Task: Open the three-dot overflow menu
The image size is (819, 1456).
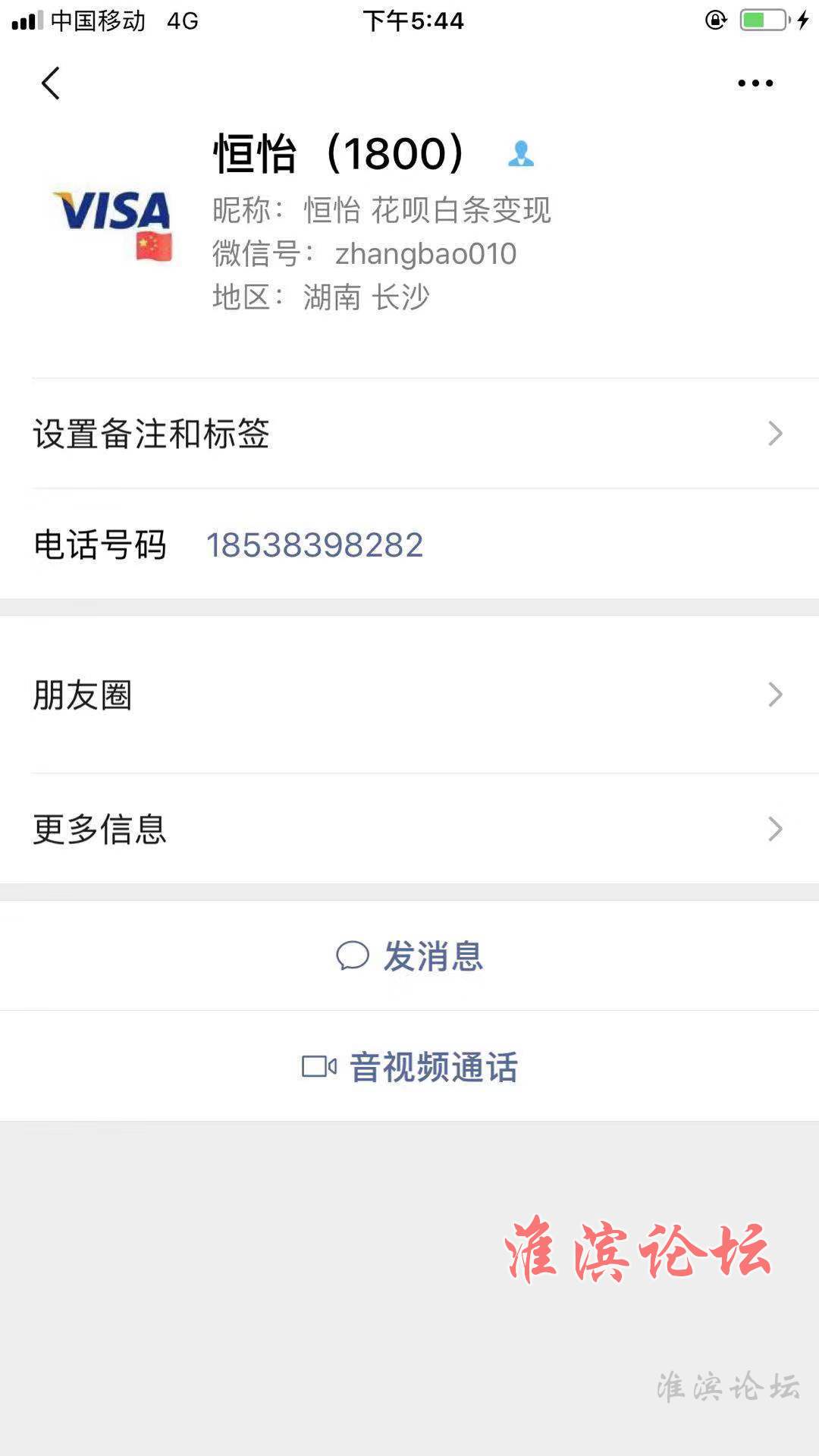Action: [x=755, y=83]
